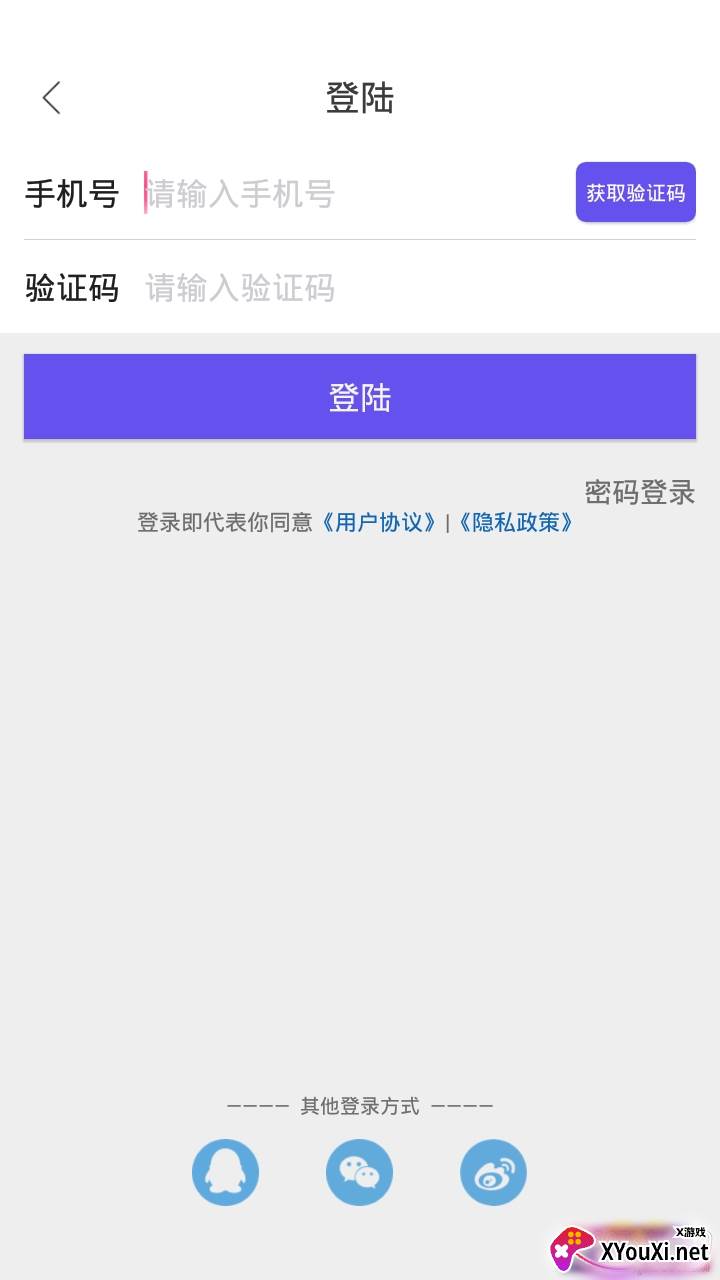Choose Weibo login icon
This screenshot has width=720, height=1280.
[x=493, y=1172]
